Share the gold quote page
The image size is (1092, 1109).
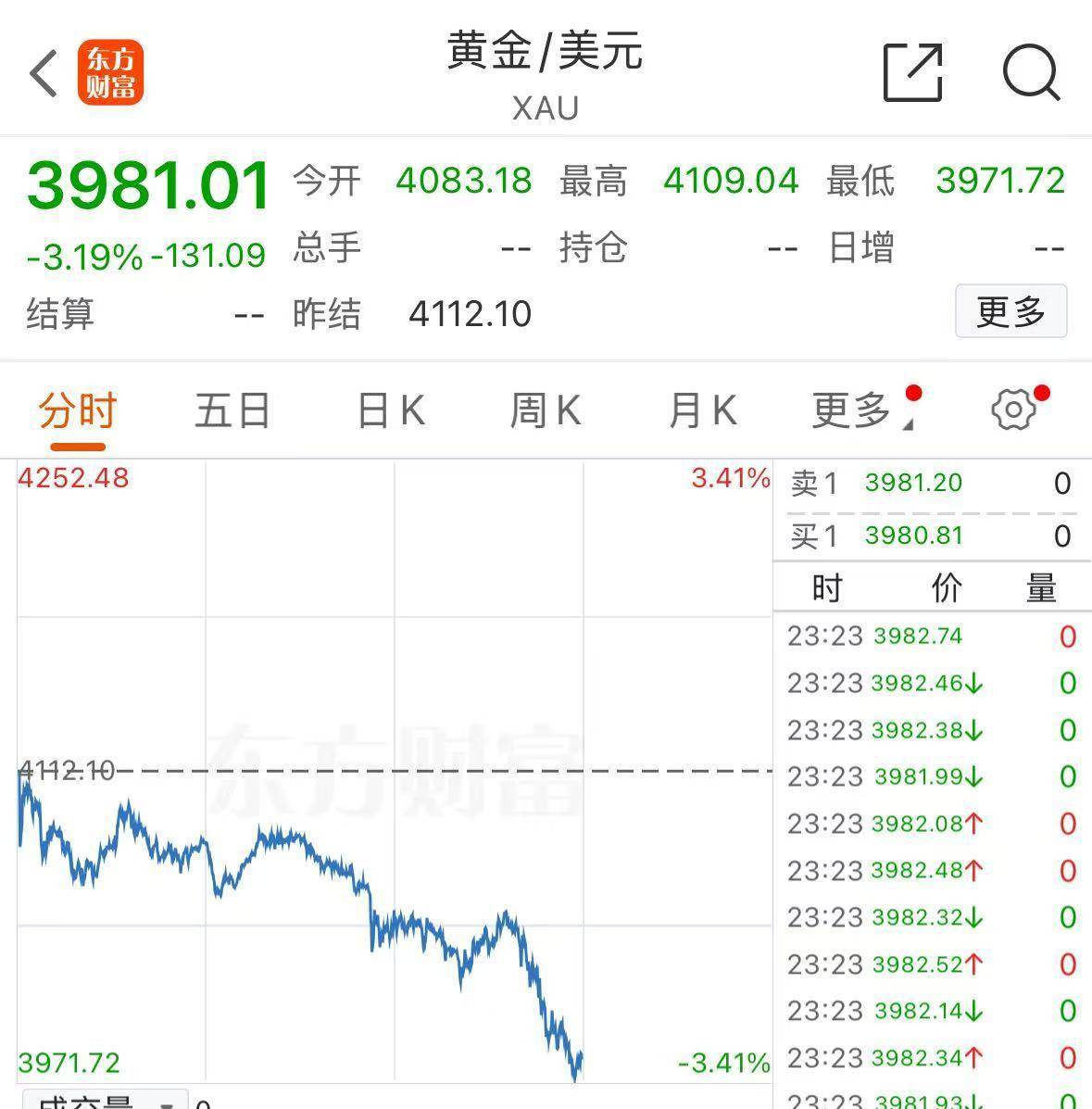pyautogui.click(x=912, y=71)
